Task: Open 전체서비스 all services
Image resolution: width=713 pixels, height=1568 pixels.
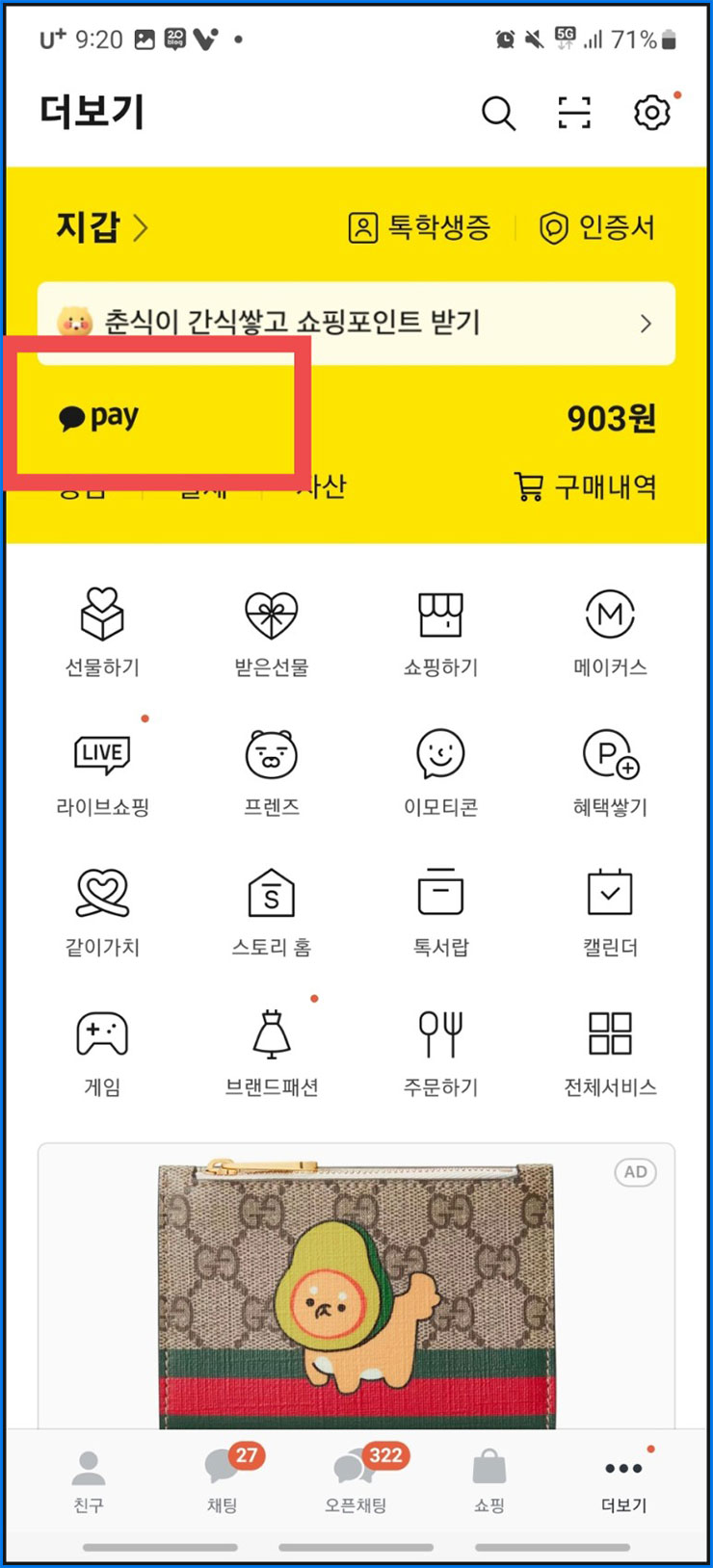Action: [x=609, y=1050]
